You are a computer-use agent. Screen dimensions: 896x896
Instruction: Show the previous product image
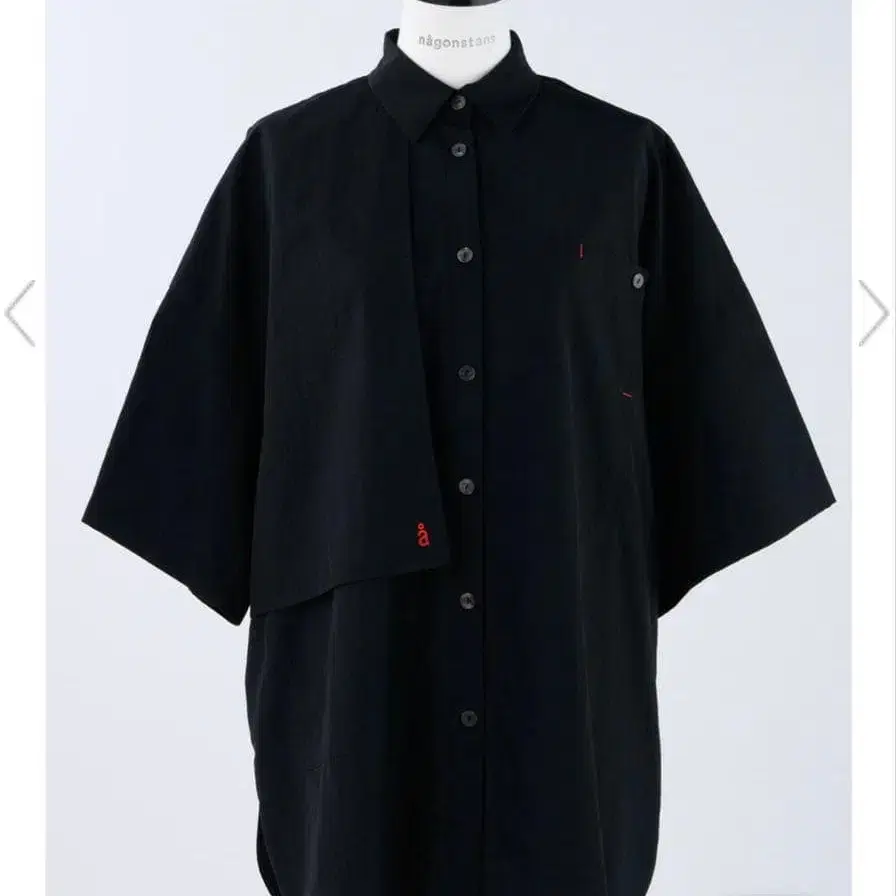[x=20, y=313]
